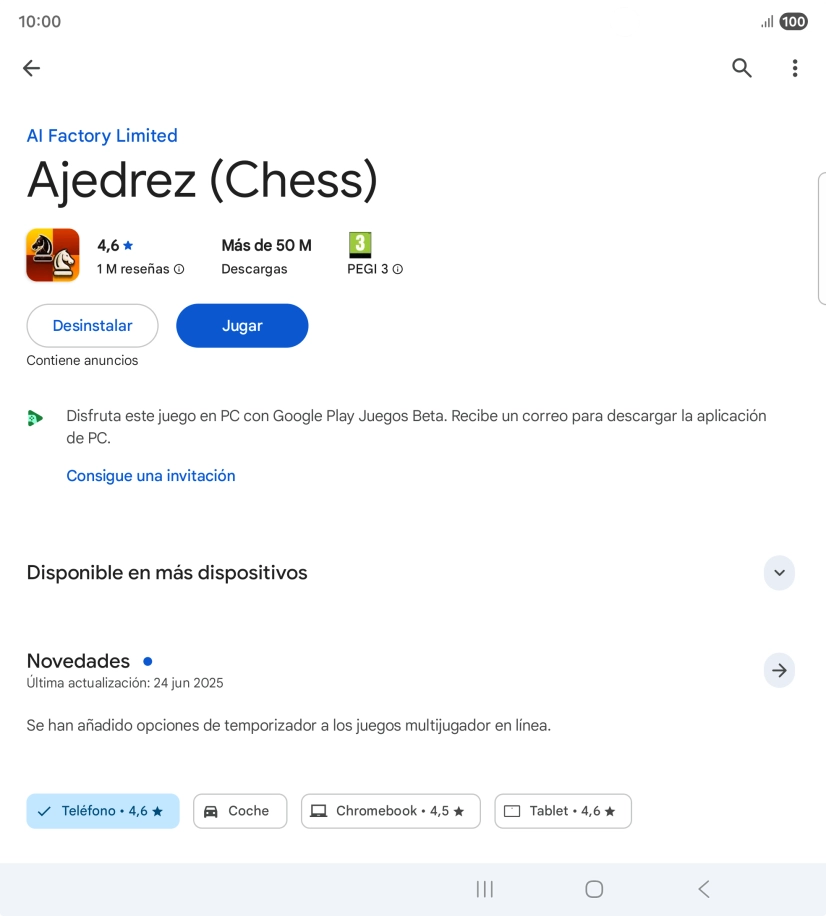
Task: Open the reviews info icon next to reseñas
Action: (x=178, y=269)
